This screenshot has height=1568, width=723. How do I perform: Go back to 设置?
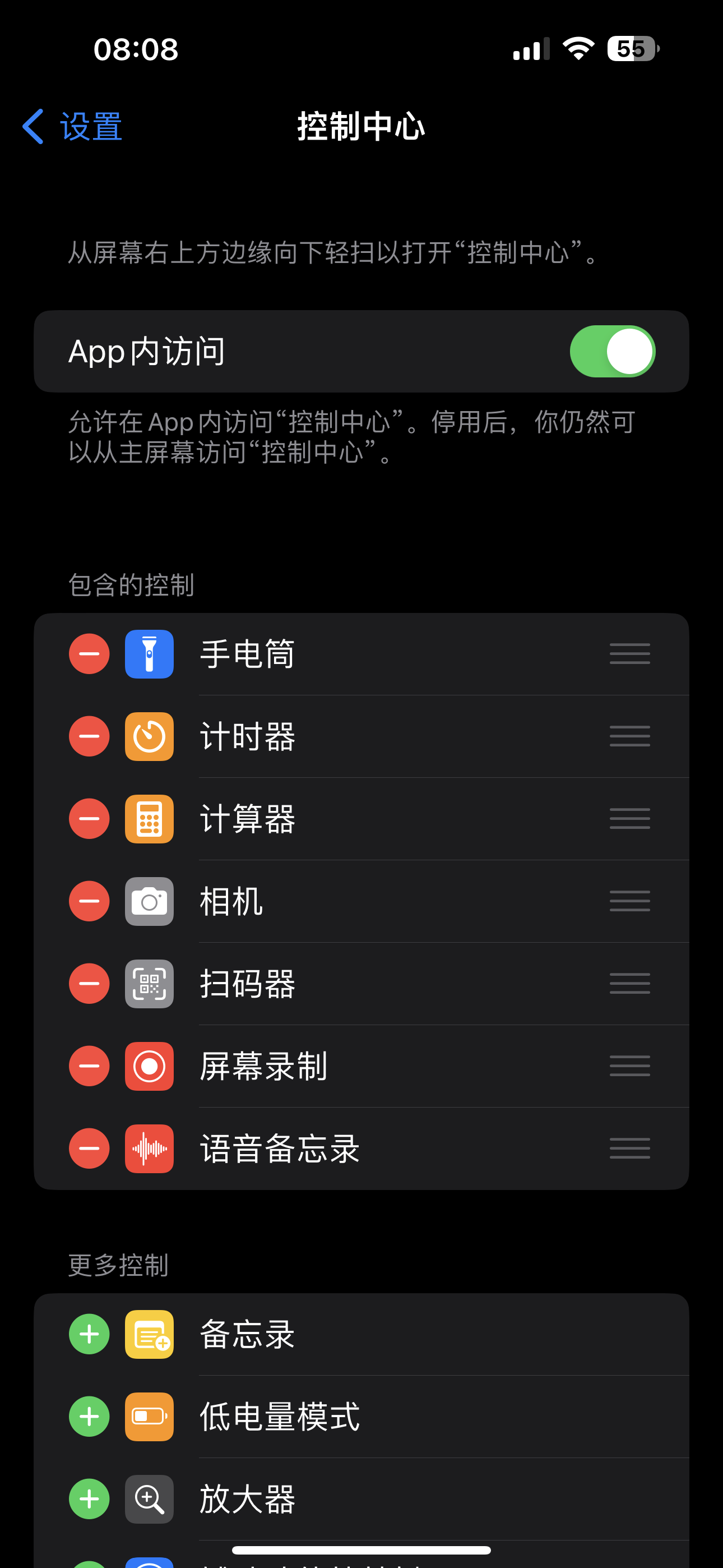pyautogui.click(x=72, y=127)
